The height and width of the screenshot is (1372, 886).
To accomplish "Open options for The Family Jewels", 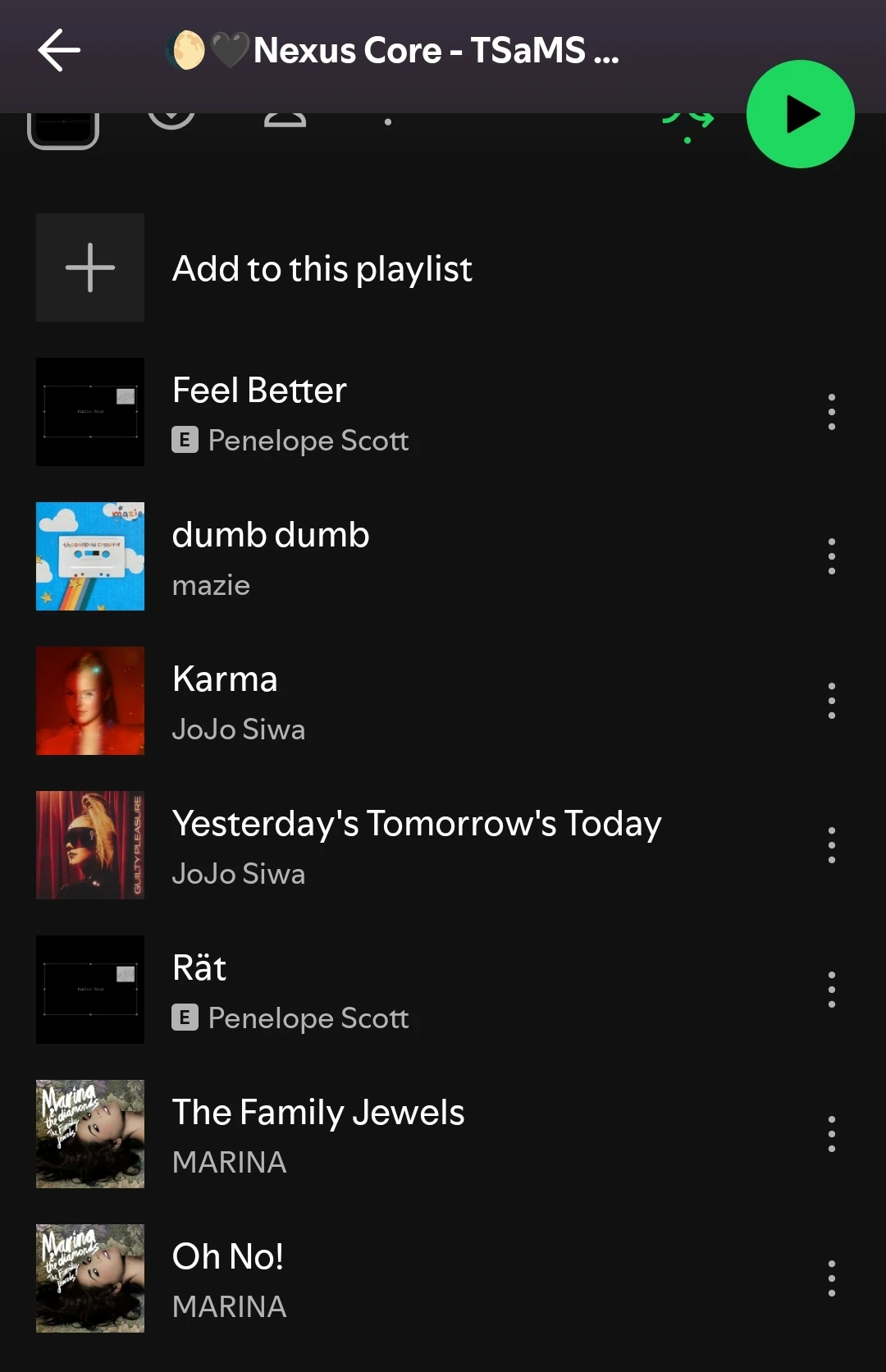I will (831, 1135).
